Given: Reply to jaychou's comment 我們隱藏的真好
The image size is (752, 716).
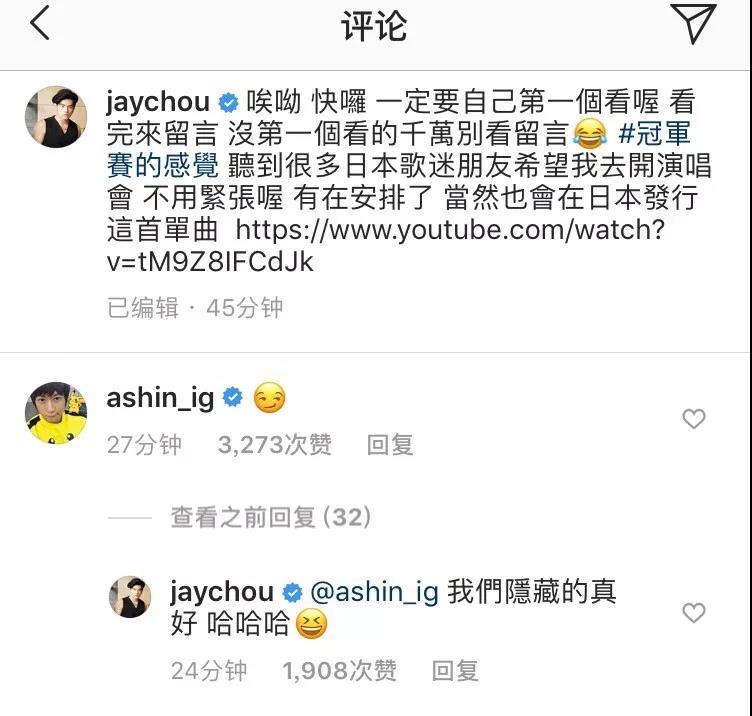Looking at the screenshot, I should tap(454, 671).
